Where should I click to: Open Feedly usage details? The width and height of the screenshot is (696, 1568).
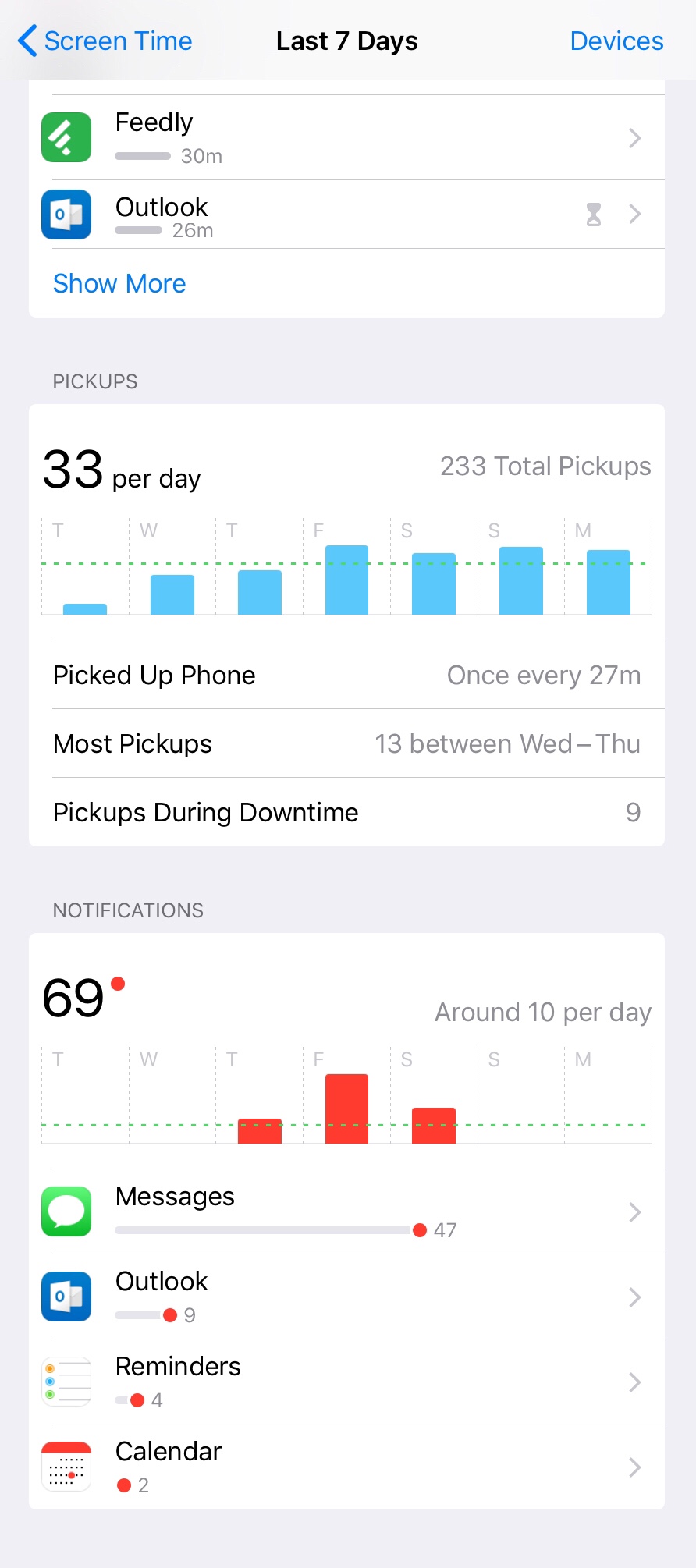click(346, 138)
